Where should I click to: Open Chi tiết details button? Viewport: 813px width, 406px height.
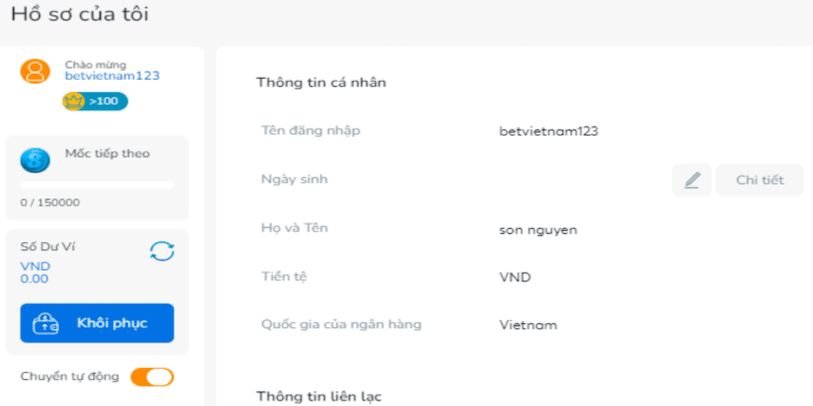click(759, 180)
